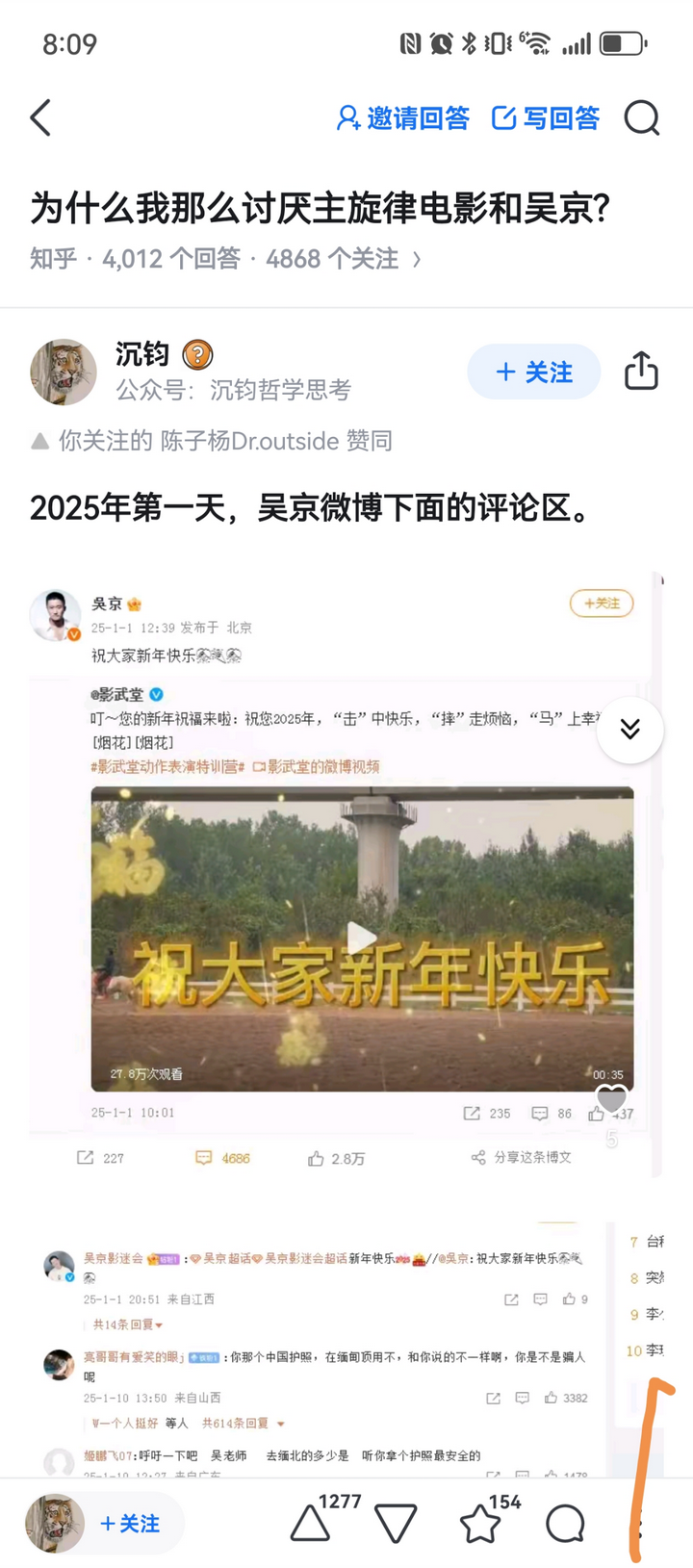Screen dimensions: 693x1568
Task: Share this answer using the share icon
Action: [641, 371]
